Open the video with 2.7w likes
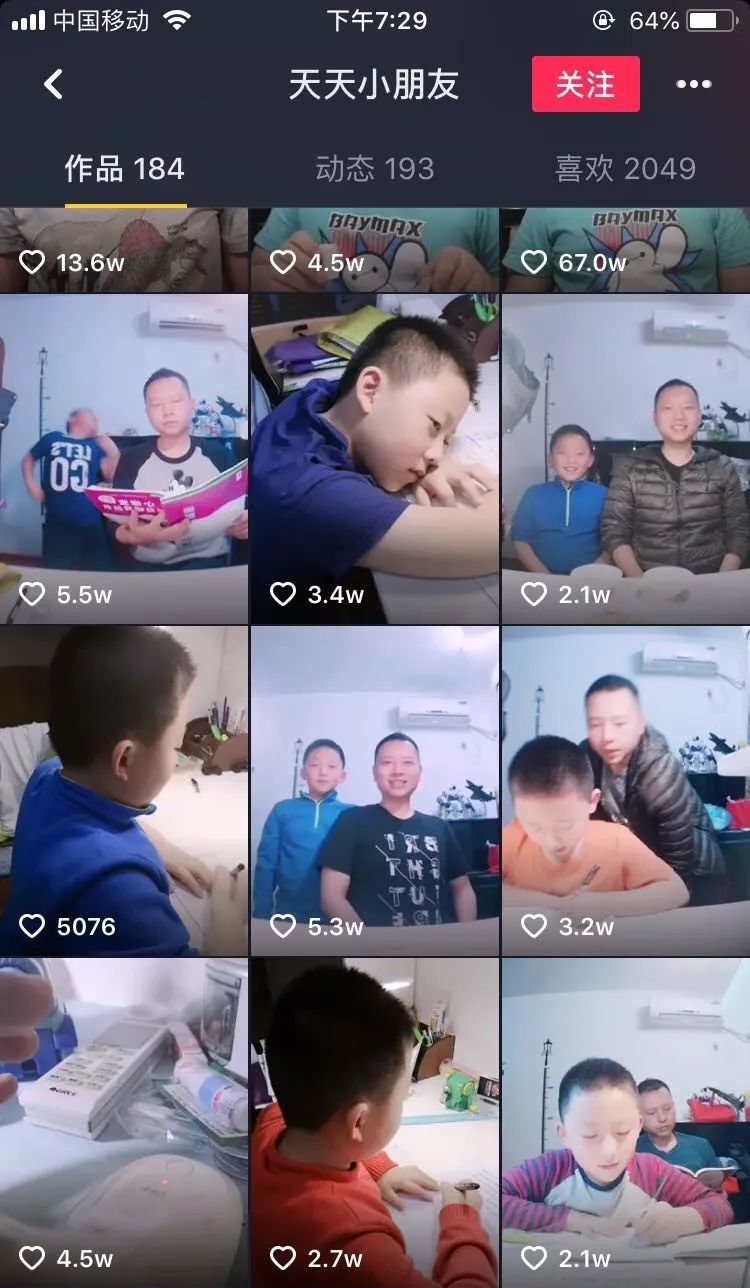Viewport: 750px width, 1288px height. 375,1123
